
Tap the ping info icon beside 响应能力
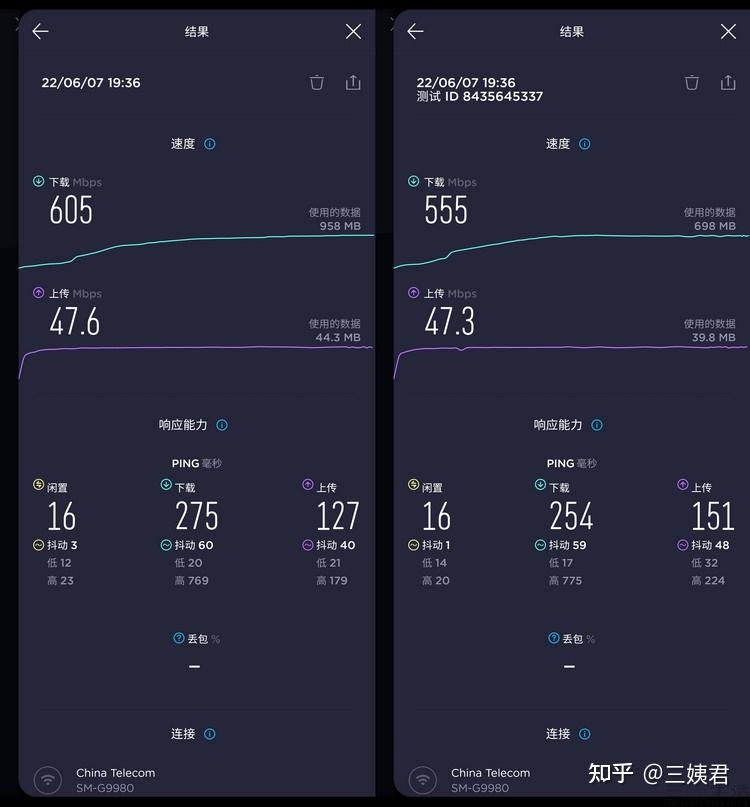[222, 425]
